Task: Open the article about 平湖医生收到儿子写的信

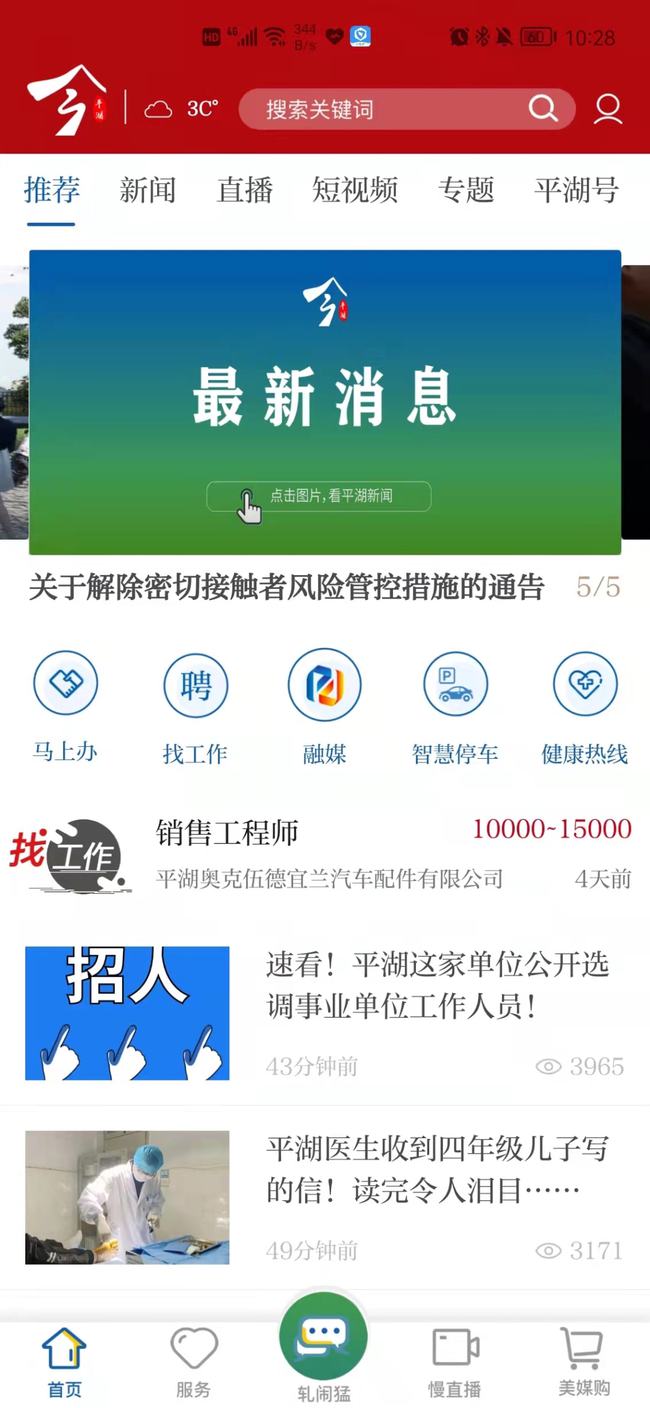Action: tap(325, 1198)
